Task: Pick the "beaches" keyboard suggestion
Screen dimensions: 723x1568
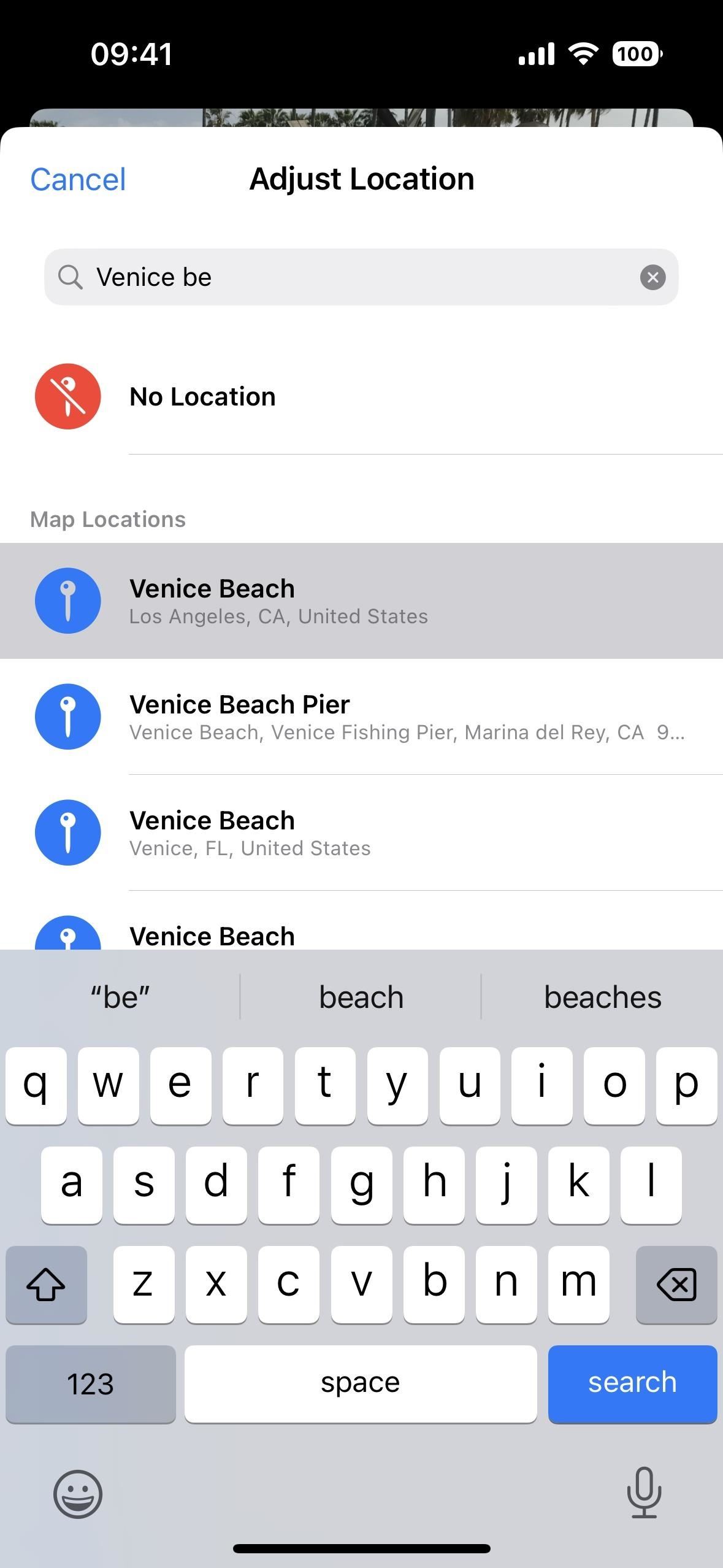Action: click(x=603, y=997)
